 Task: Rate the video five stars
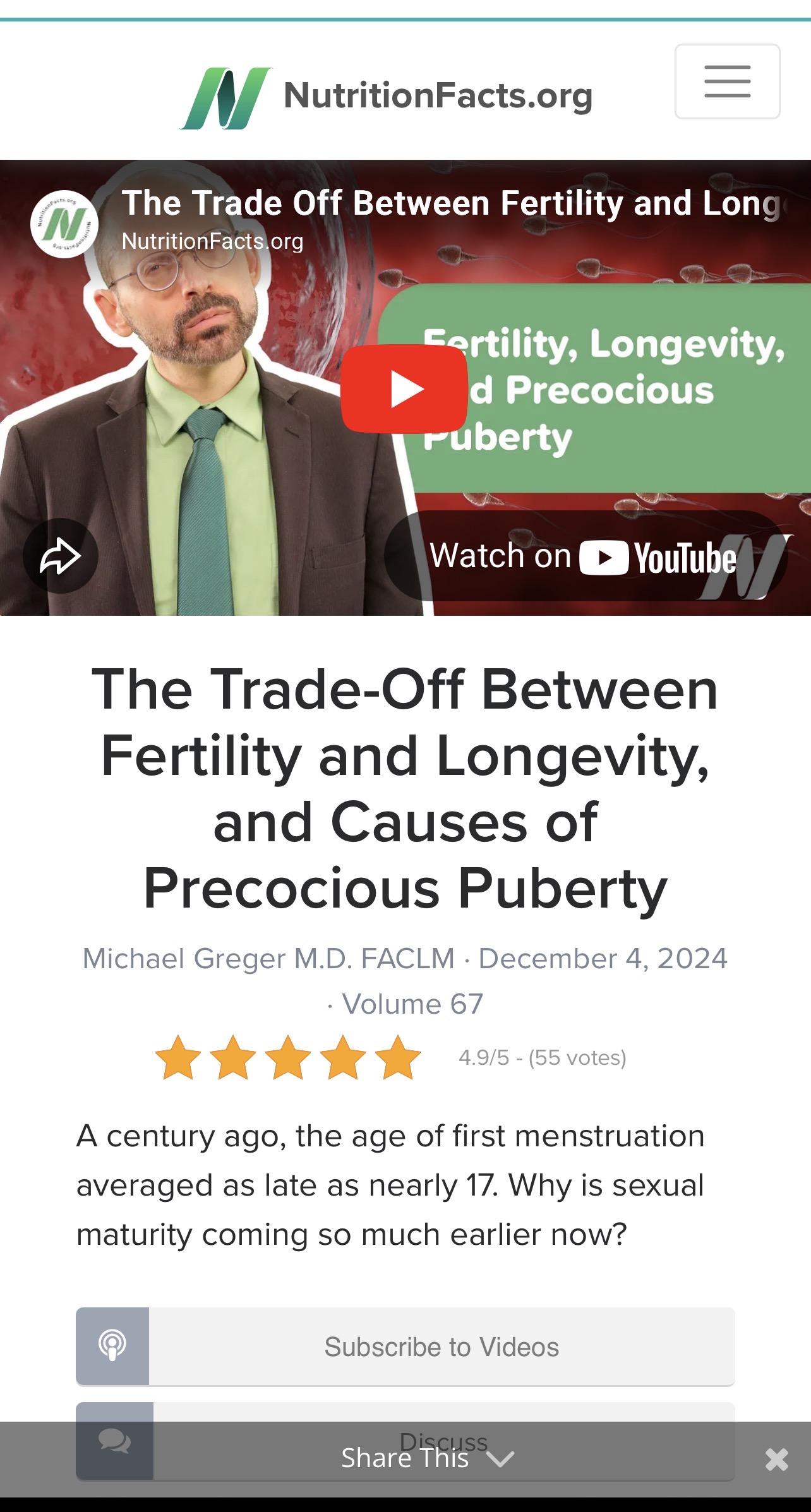point(398,1057)
